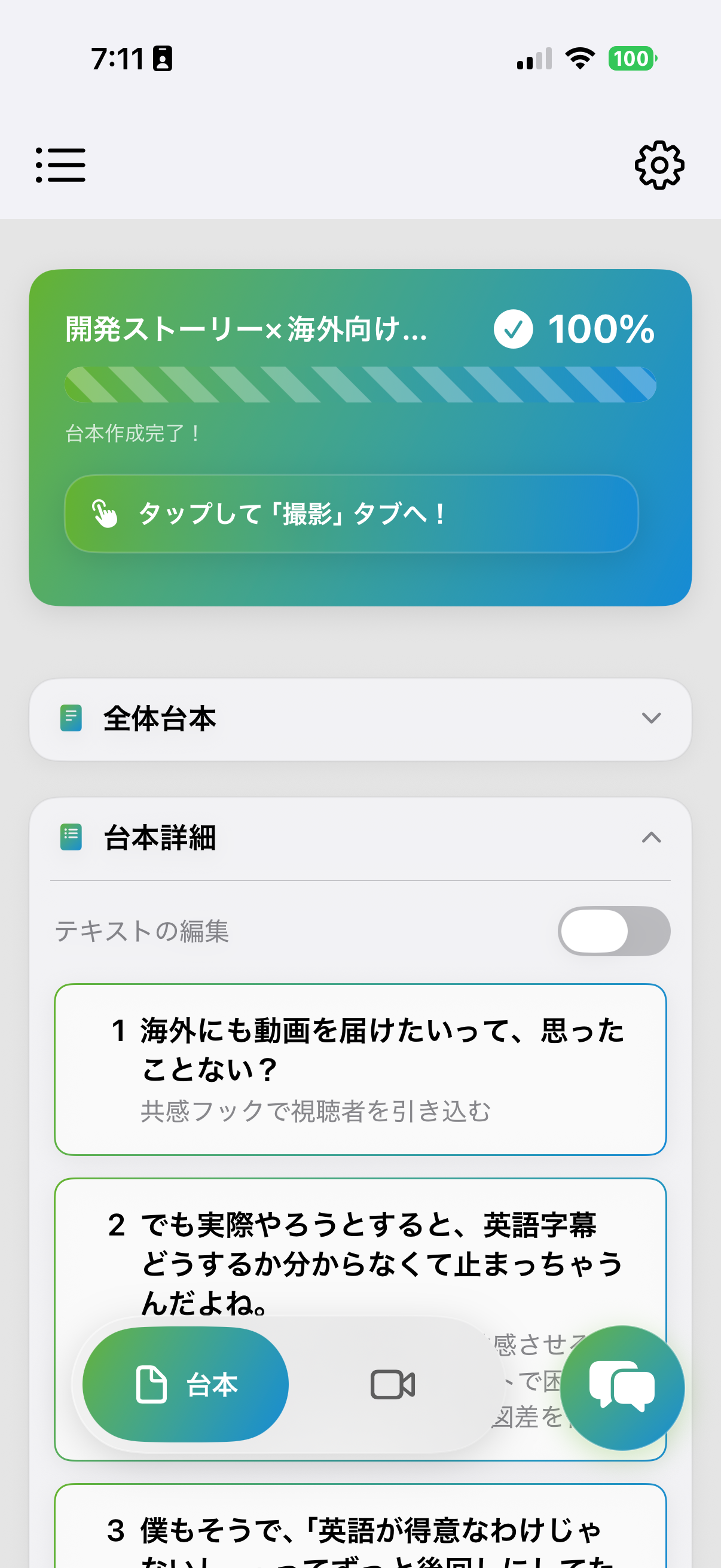
Task: Click the script icon beside 台本詳細
Action: click(71, 837)
